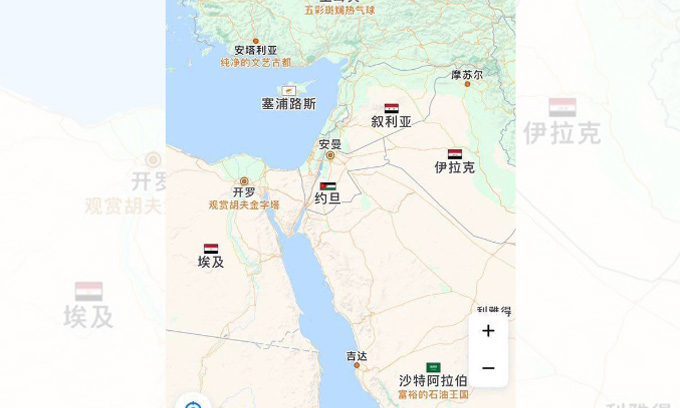Select the 吉达 city marker
680x408 pixels.
(357, 366)
